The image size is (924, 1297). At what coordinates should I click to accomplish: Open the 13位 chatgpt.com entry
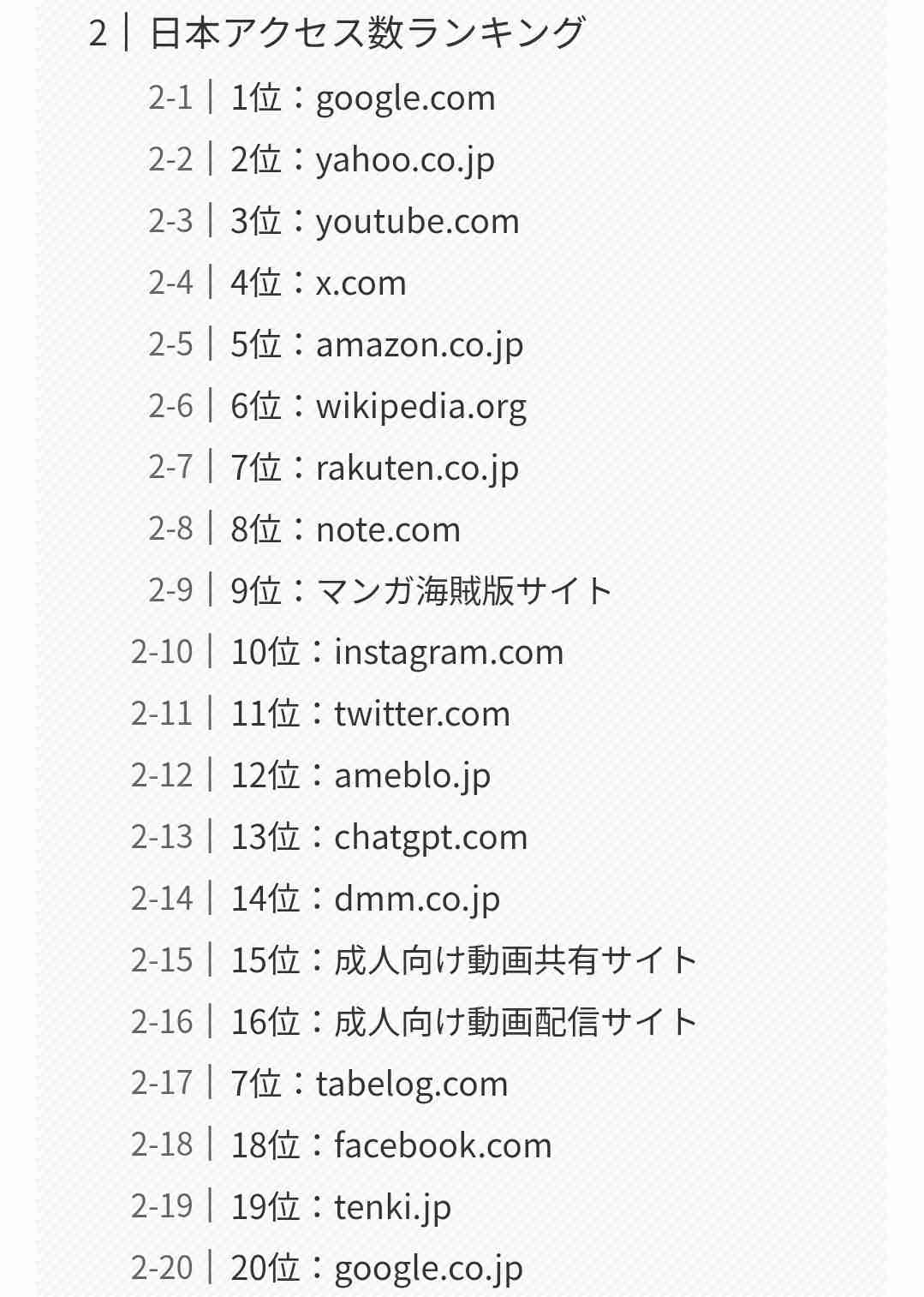(x=379, y=838)
